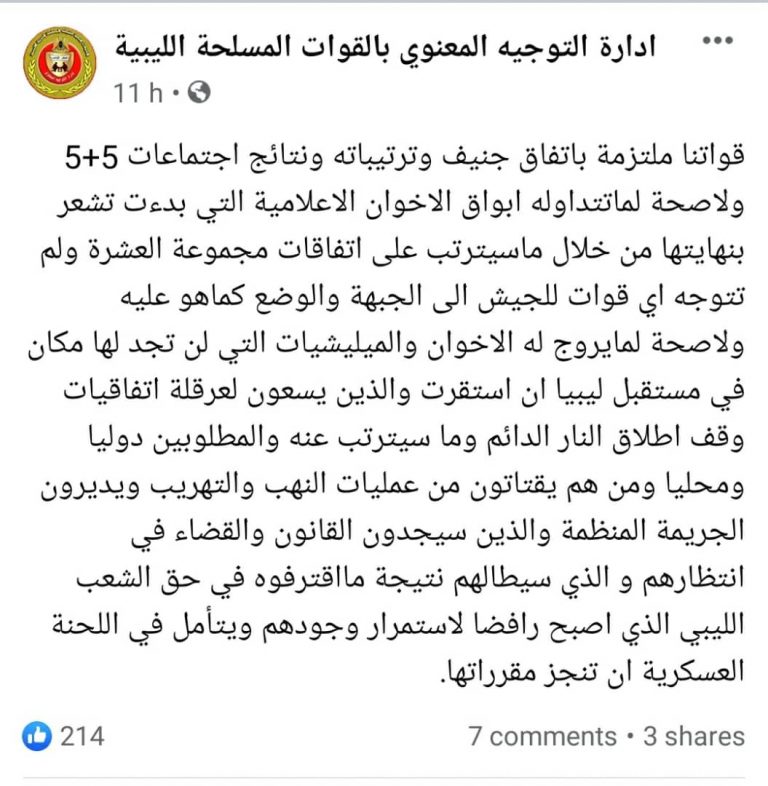Open the page's profile picture
The image size is (768, 786).
60,64
